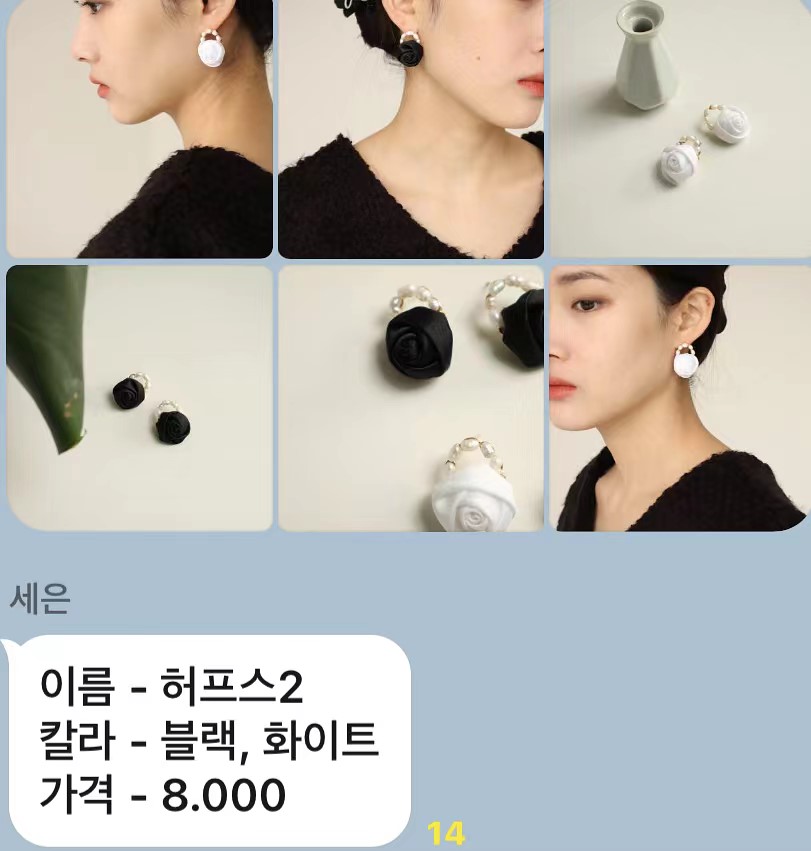Image resolution: width=811 pixels, height=851 pixels.
Task: Open the side-profile photo with white rose earring
Action: coord(139,128)
